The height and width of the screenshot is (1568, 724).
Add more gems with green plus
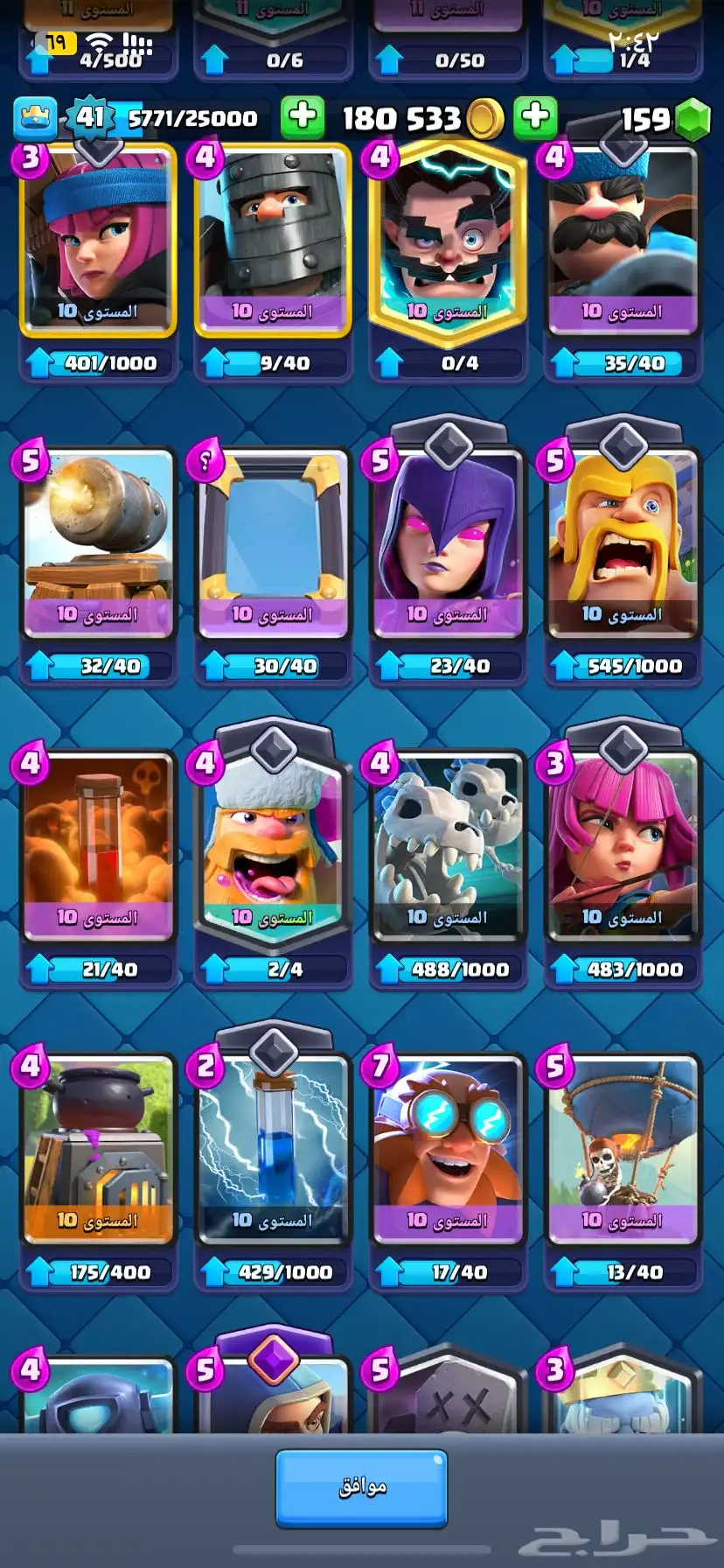click(x=535, y=116)
